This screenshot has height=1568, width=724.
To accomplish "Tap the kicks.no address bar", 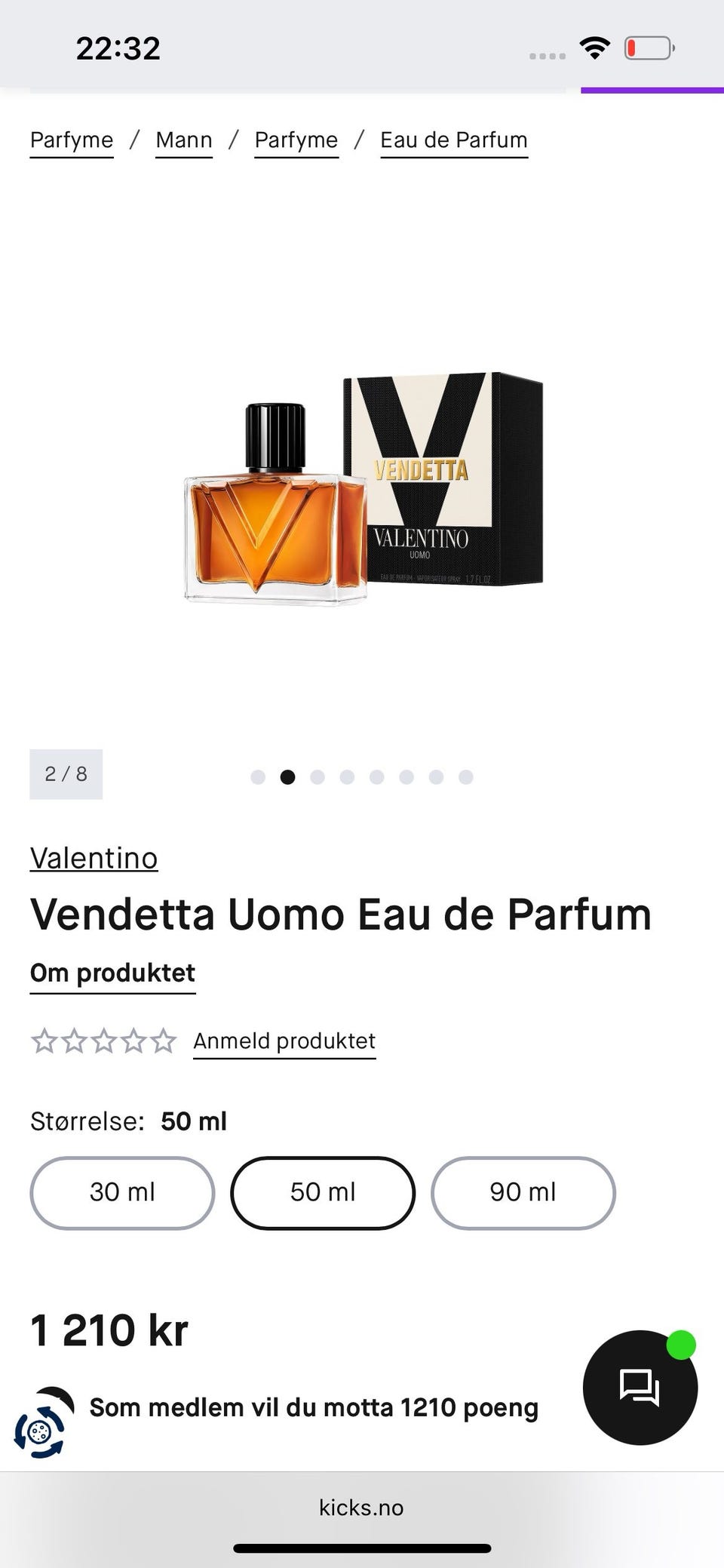I will (361, 1508).
